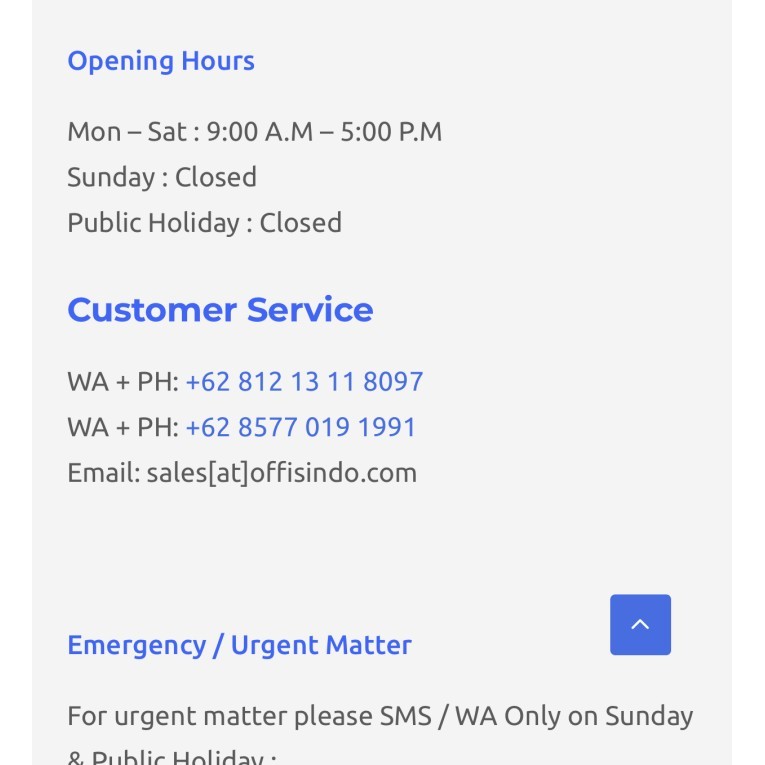This screenshot has height=765, width=765.
Task: Call the number +62 812 13 11 8097
Action: tap(304, 381)
